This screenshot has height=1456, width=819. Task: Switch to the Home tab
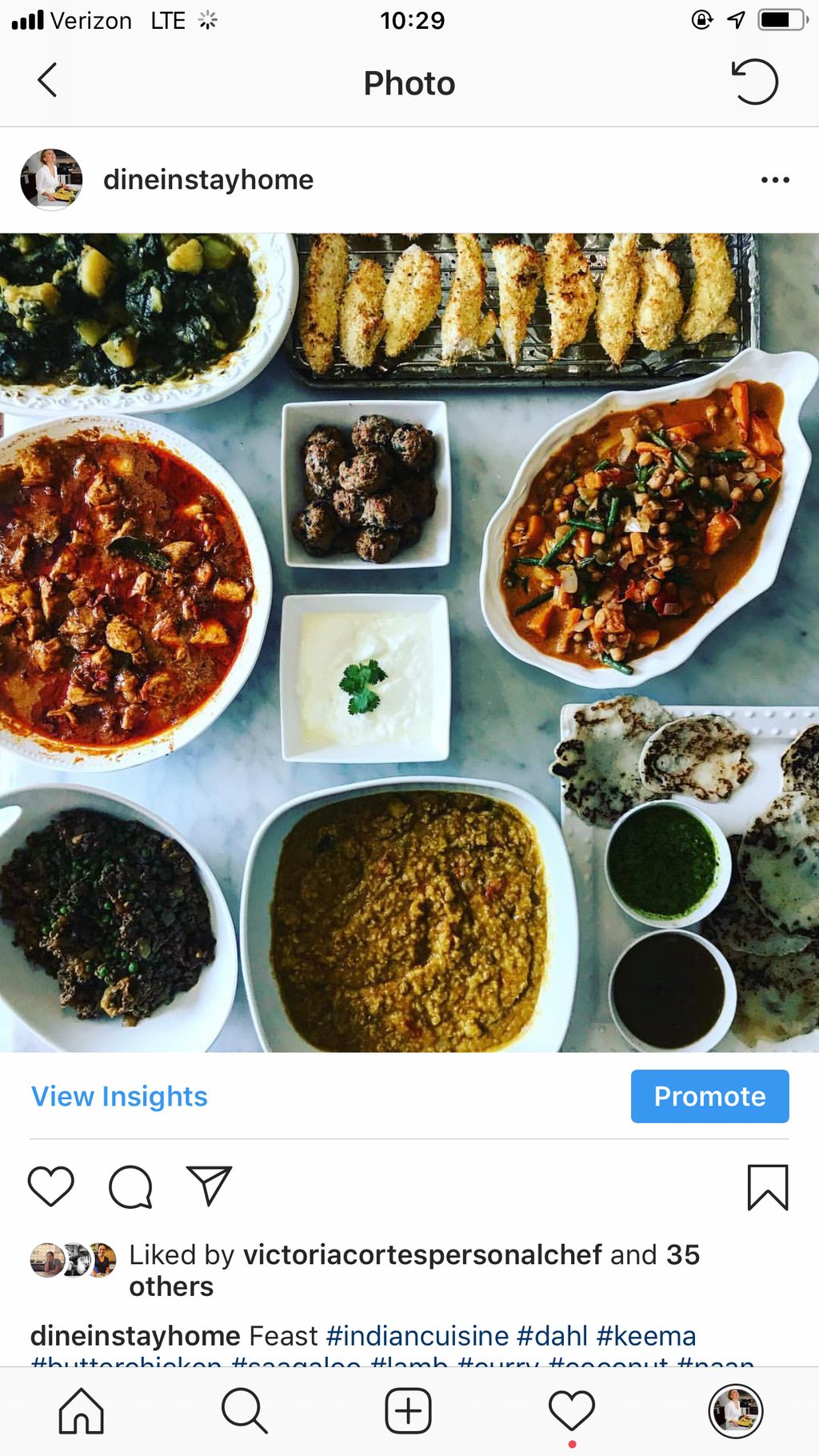(82, 1411)
